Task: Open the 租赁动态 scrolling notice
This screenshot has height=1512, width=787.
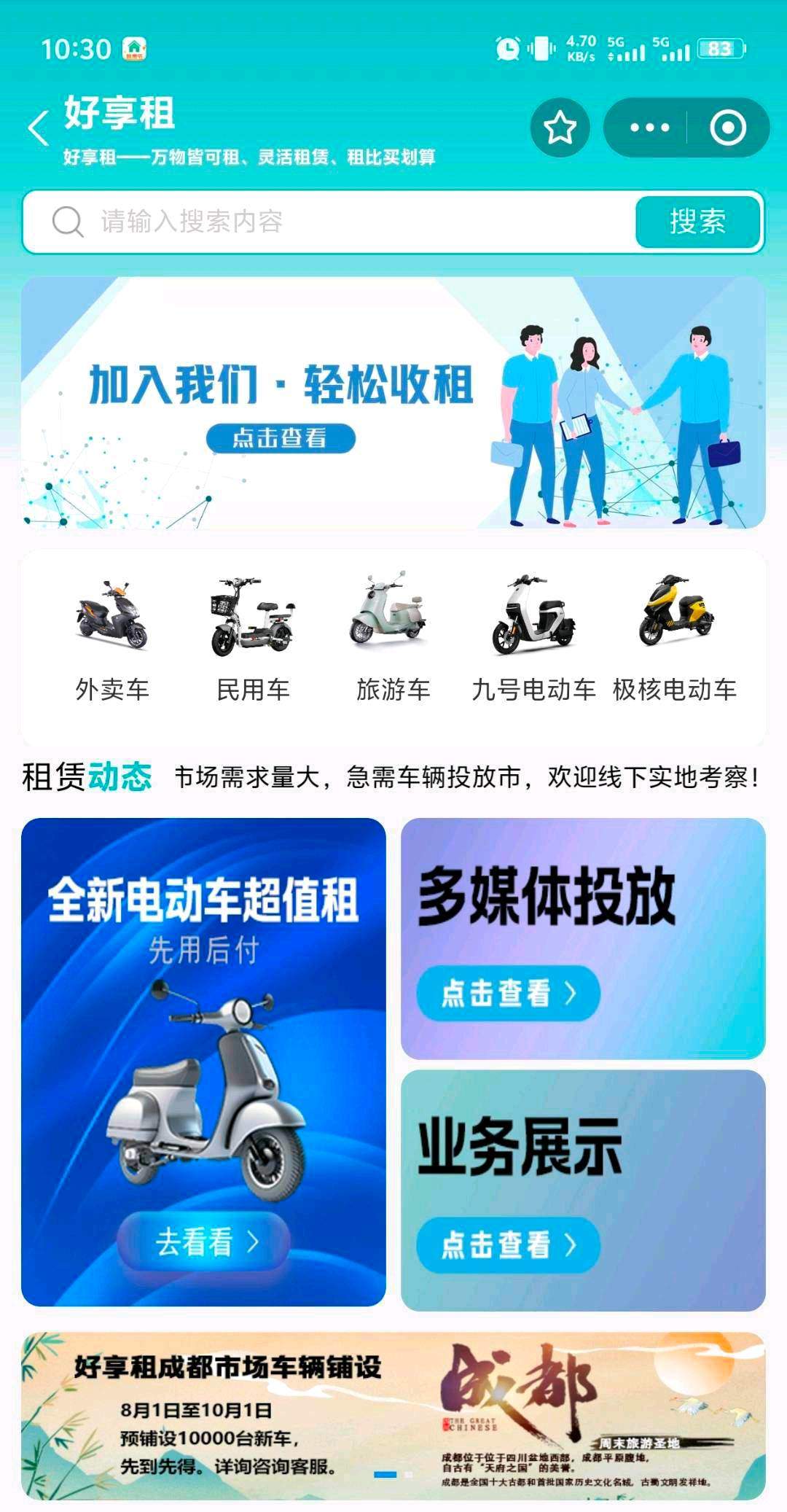Action: click(466, 777)
